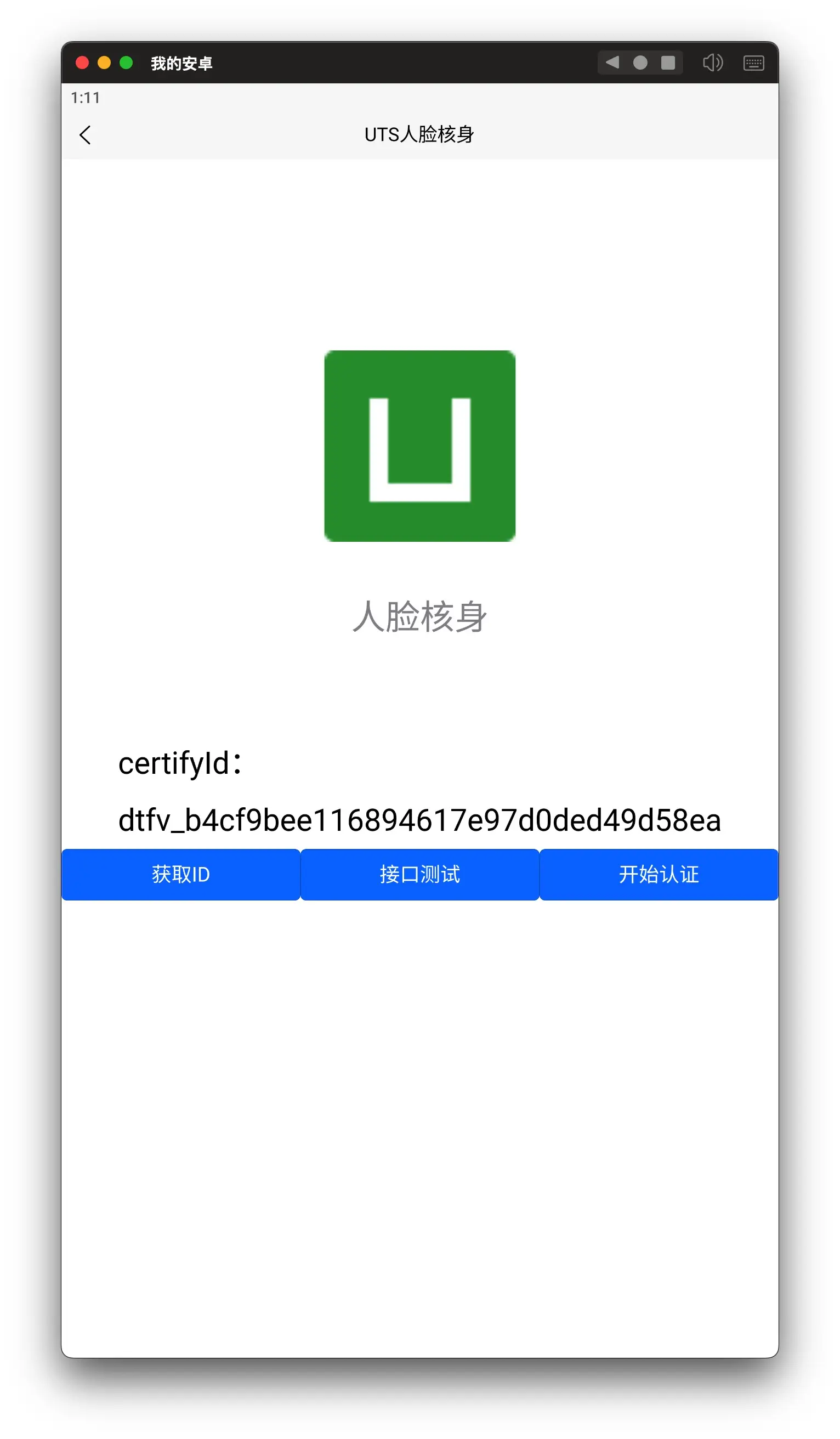Go back from UTS人脸核身 page
Screen dimensions: 840x1439
pyautogui.click(x=85, y=135)
